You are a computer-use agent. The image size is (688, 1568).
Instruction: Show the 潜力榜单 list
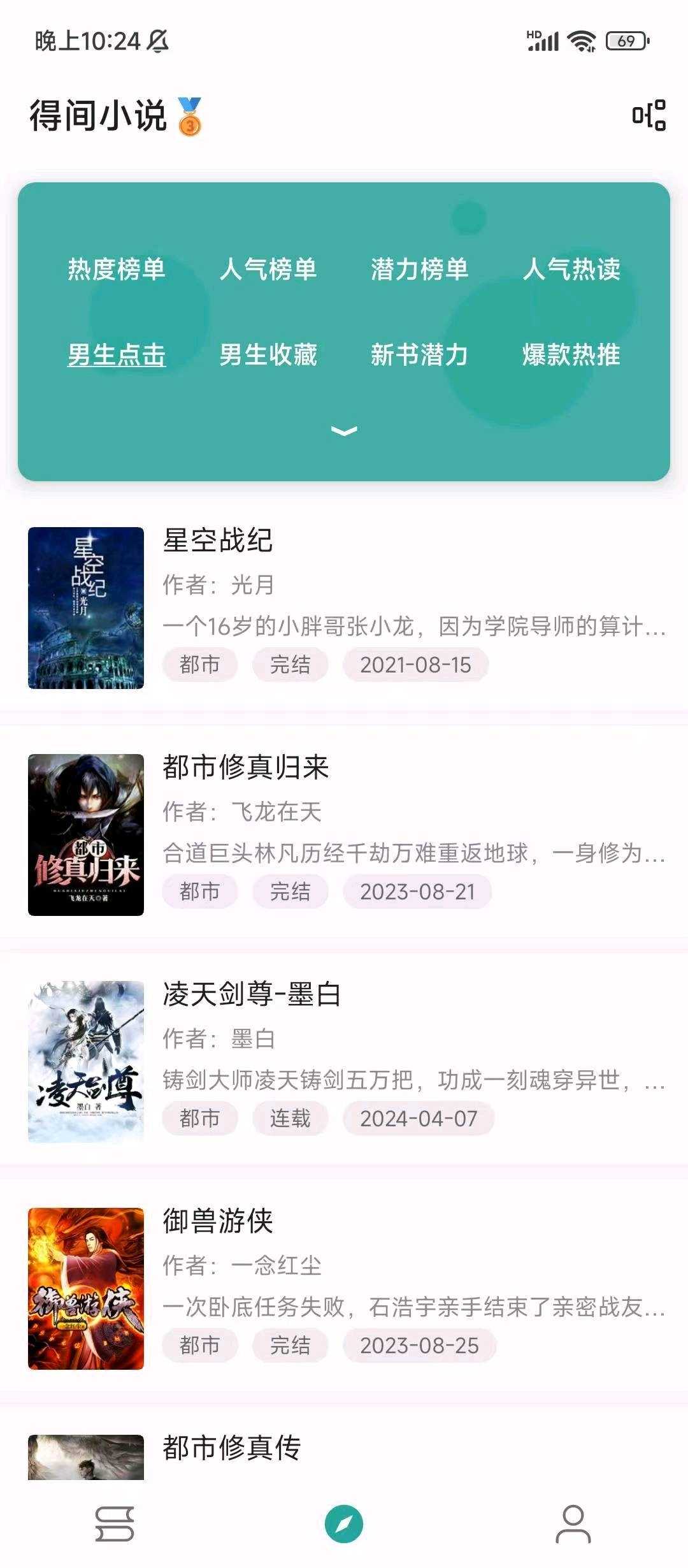(x=420, y=269)
